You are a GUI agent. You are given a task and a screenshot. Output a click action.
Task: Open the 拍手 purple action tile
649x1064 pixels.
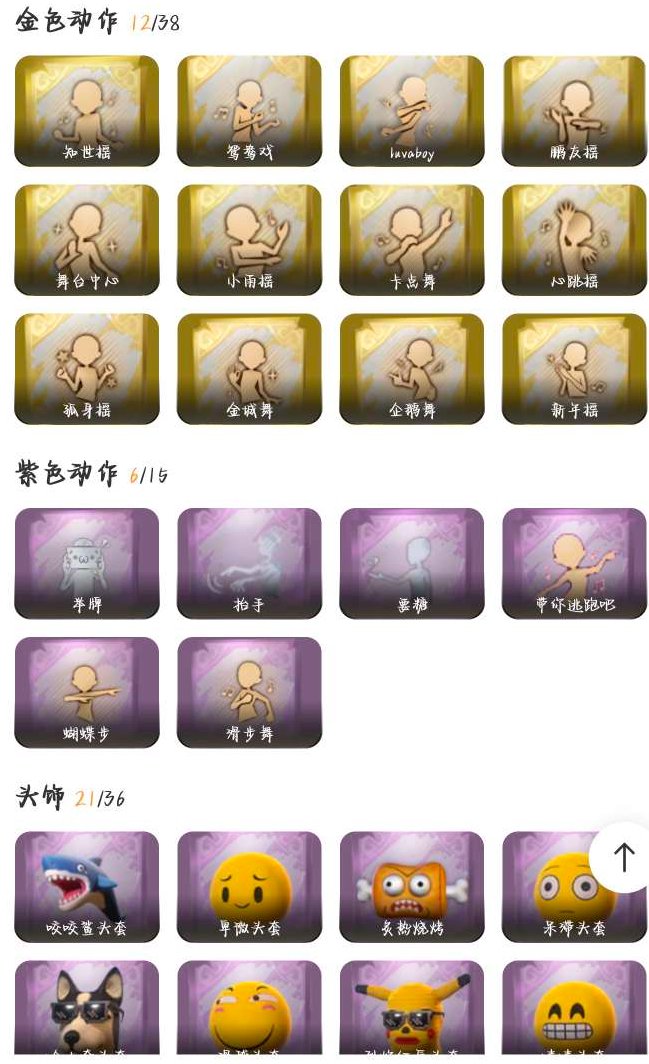[249, 563]
